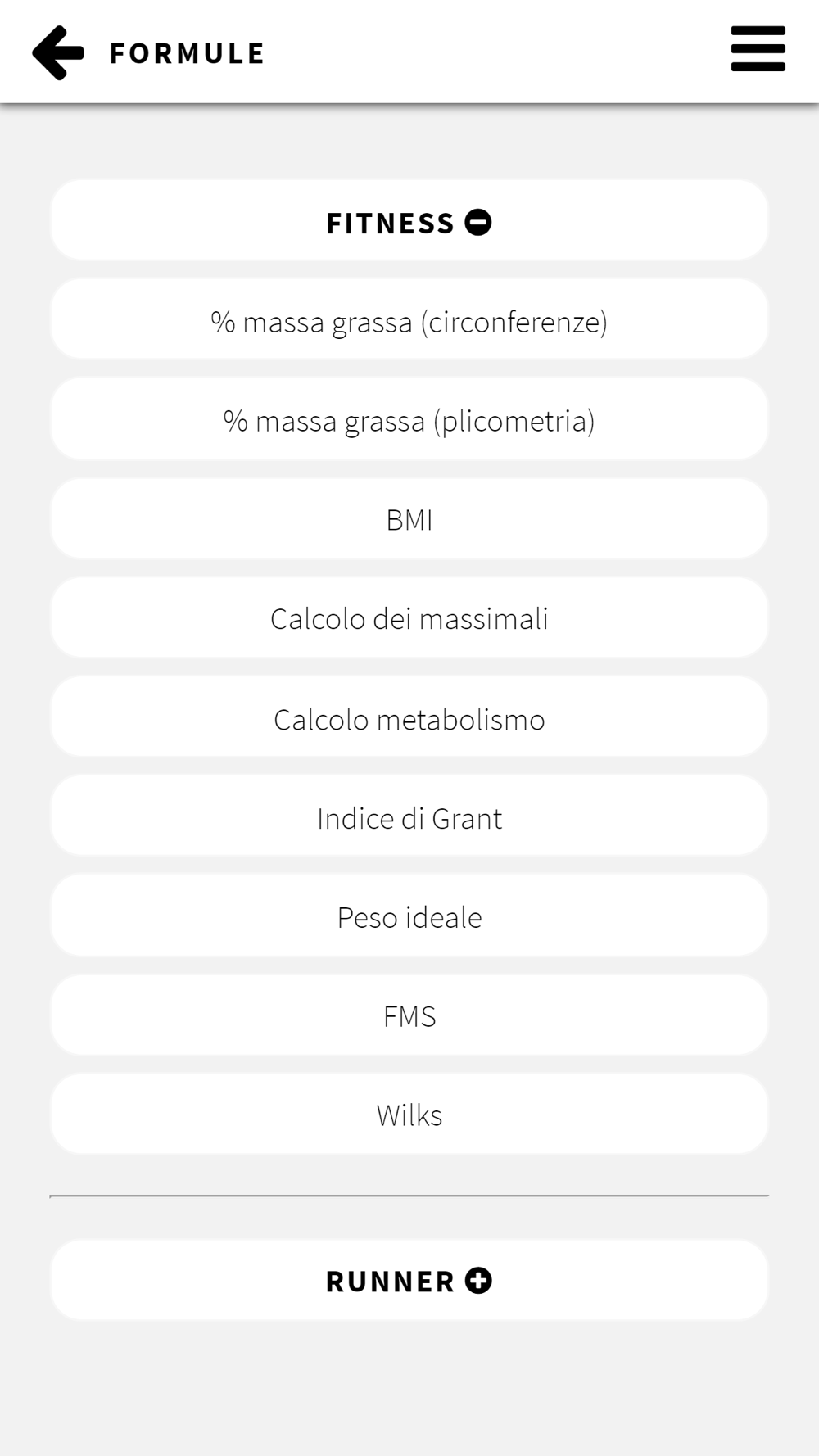Open % massa grassa (plicometria) formula
819x1456 pixels.
(x=409, y=420)
